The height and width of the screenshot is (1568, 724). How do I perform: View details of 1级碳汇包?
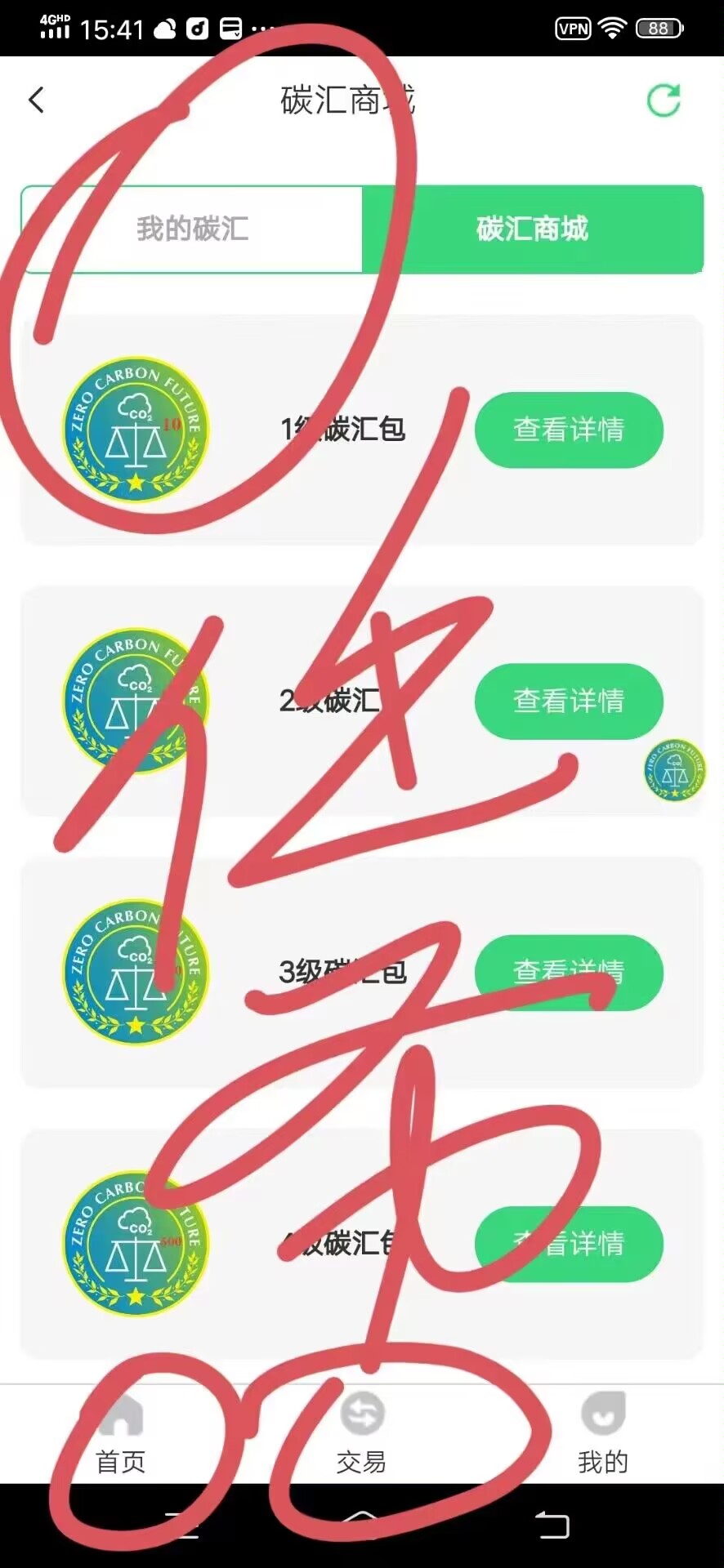click(569, 430)
